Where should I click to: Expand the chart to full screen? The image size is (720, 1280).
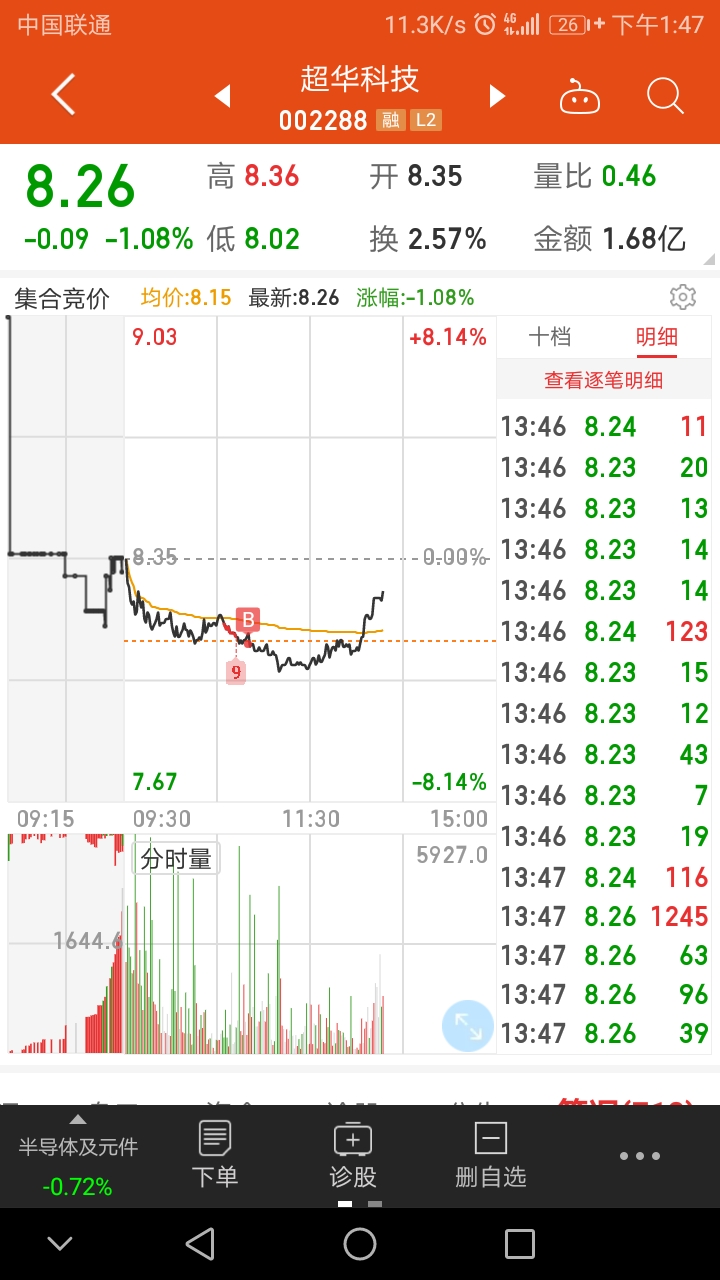(x=468, y=1025)
